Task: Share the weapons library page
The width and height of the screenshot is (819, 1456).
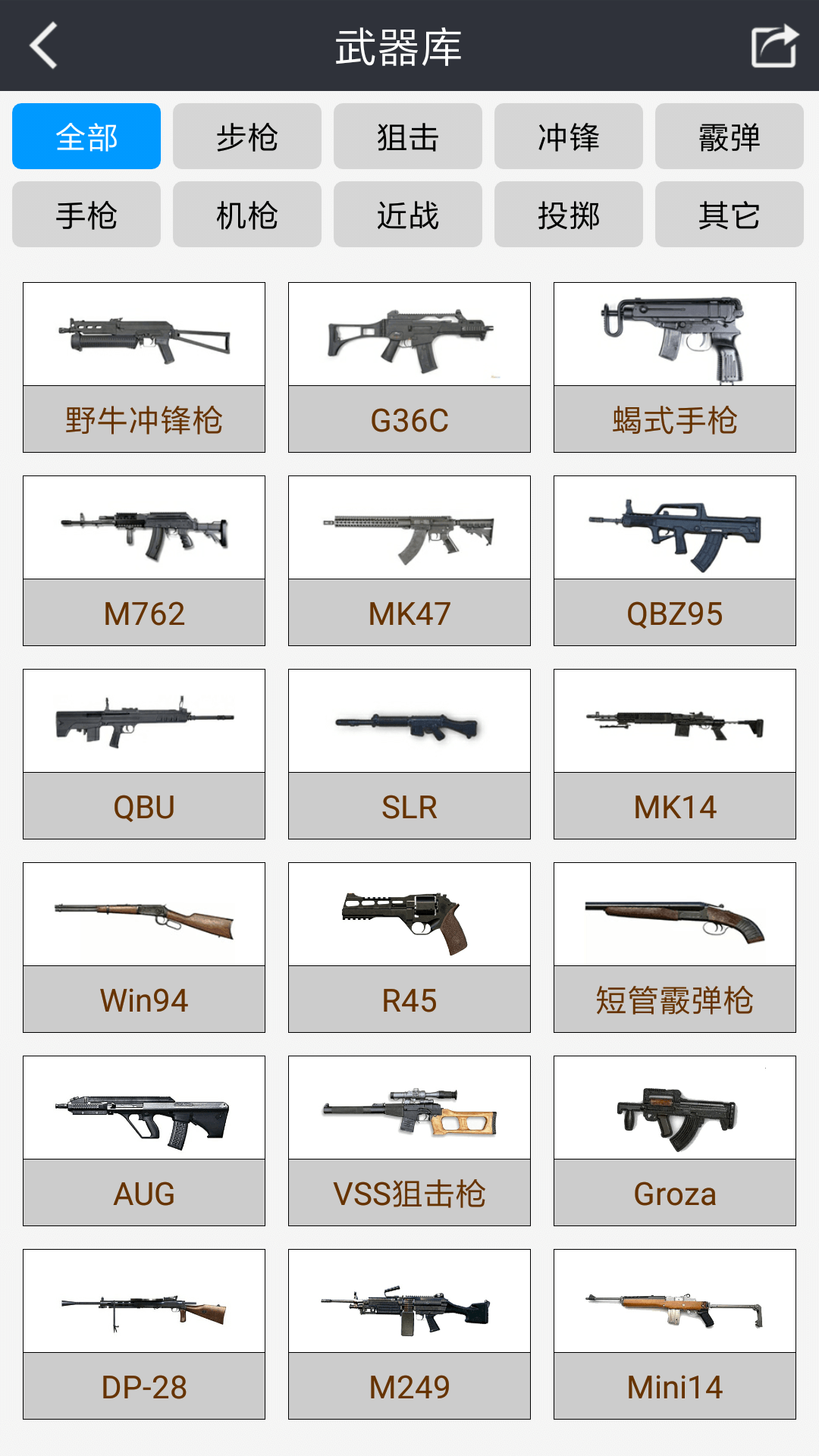Action: pos(773,45)
